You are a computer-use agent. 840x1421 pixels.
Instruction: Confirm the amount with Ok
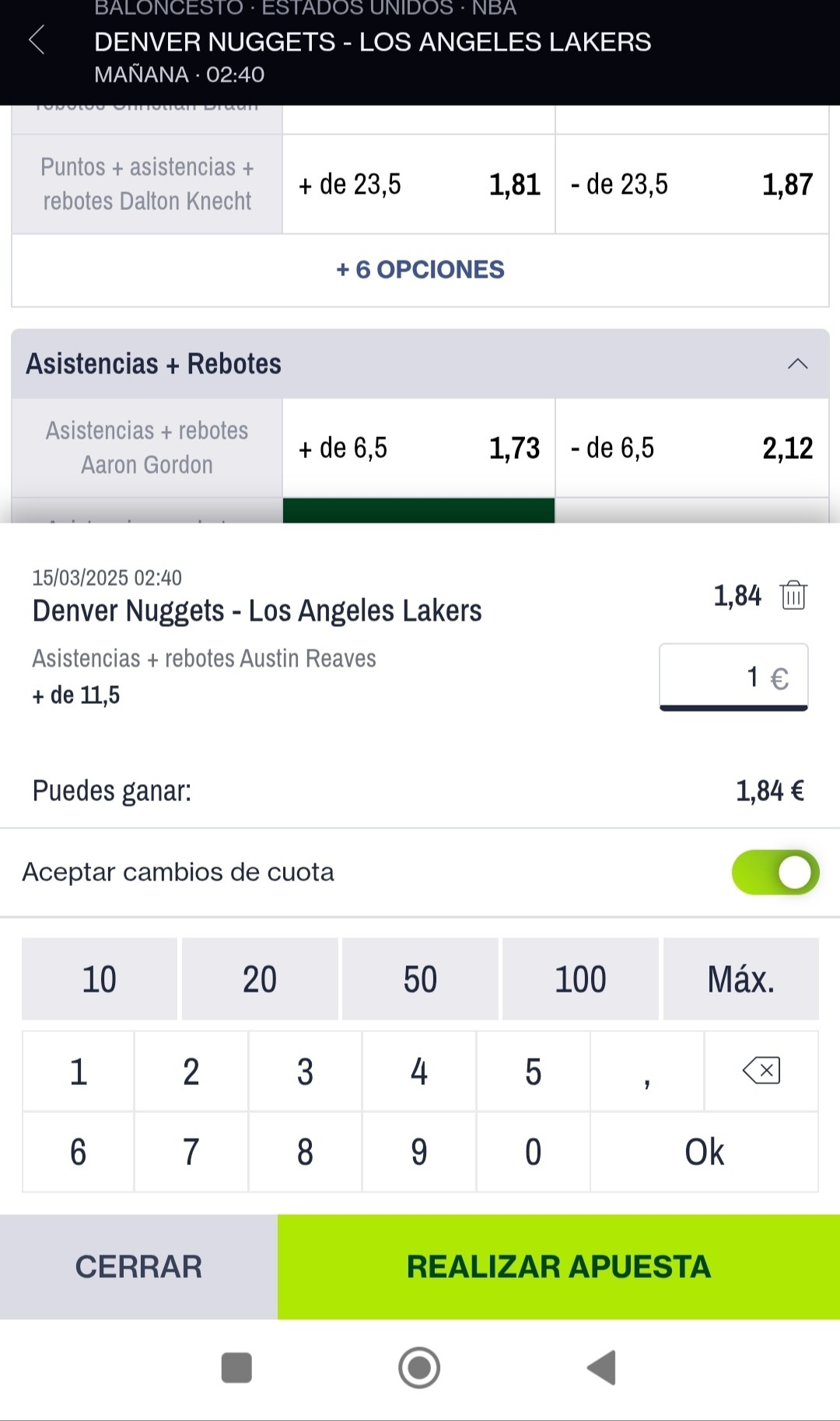pos(704,1152)
